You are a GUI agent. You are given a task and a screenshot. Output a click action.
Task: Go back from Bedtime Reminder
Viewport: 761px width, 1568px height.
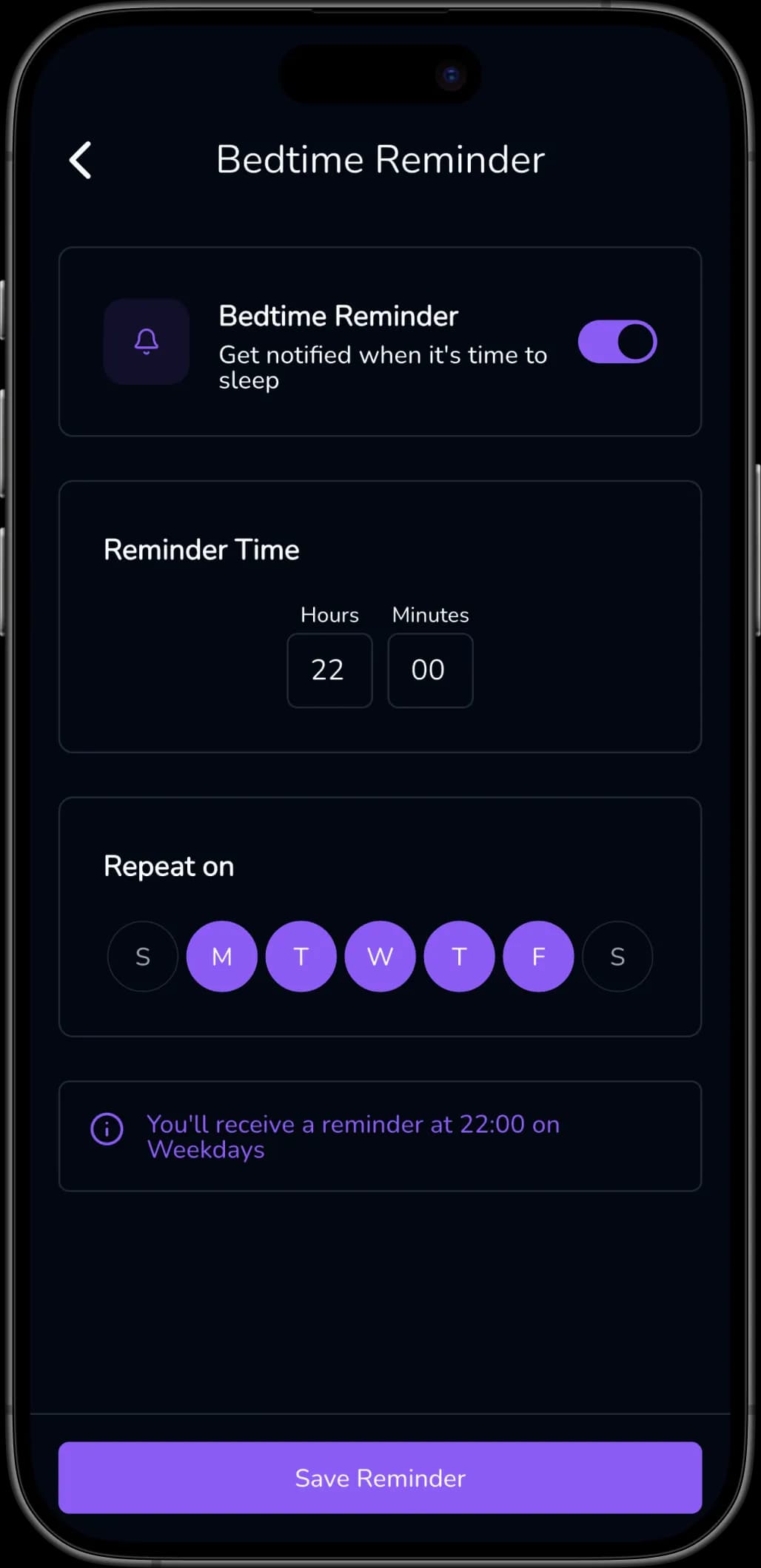coord(80,160)
